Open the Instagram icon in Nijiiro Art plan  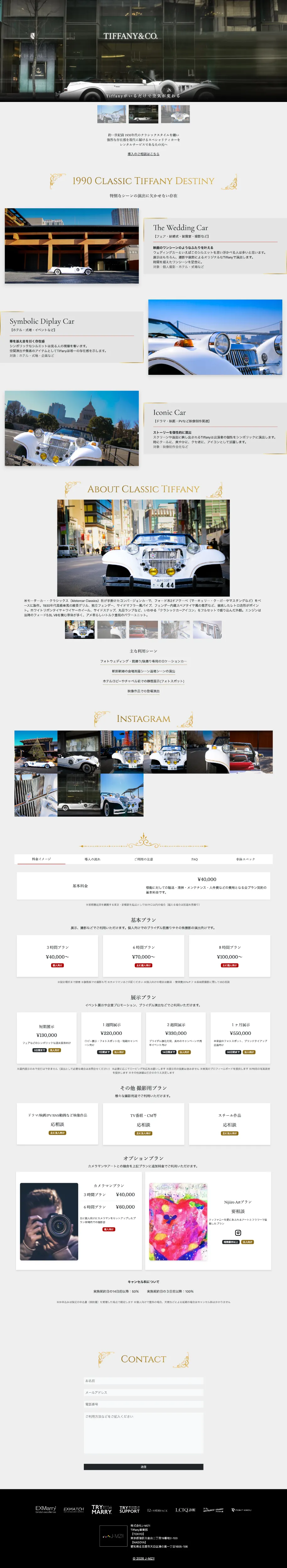coord(238,1233)
